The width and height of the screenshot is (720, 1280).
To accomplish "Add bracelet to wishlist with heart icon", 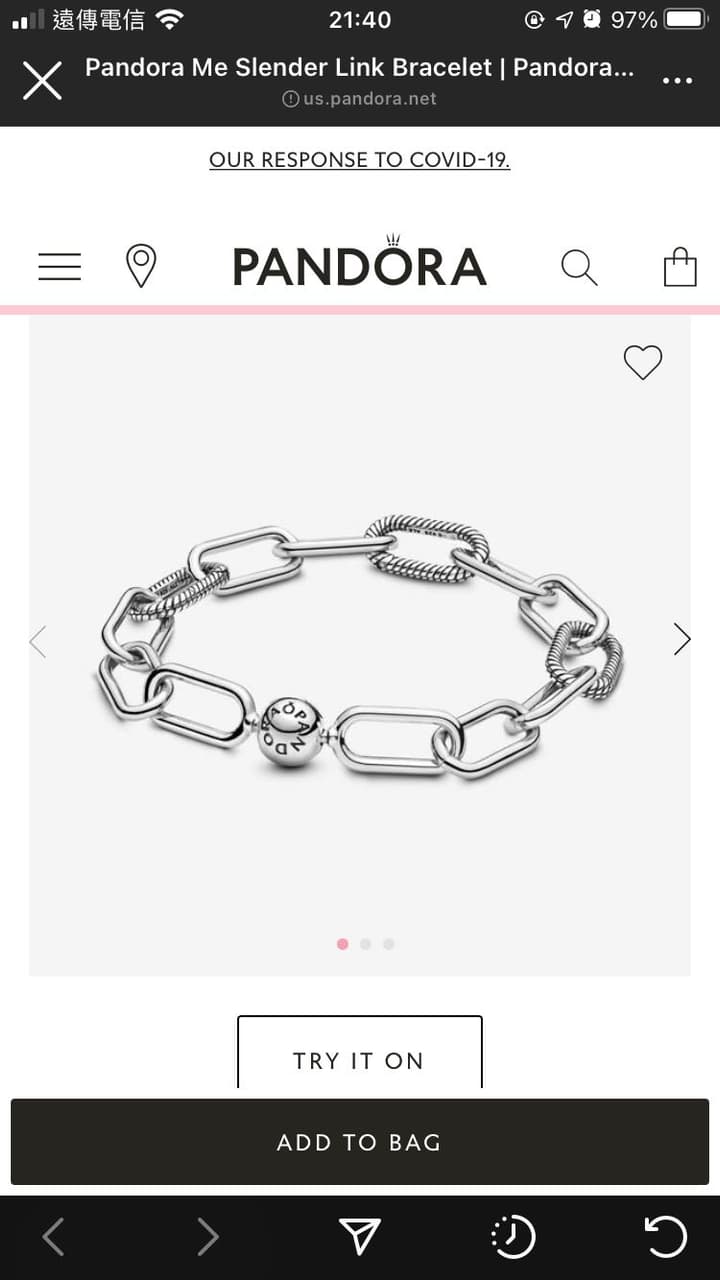I will (x=642, y=362).
